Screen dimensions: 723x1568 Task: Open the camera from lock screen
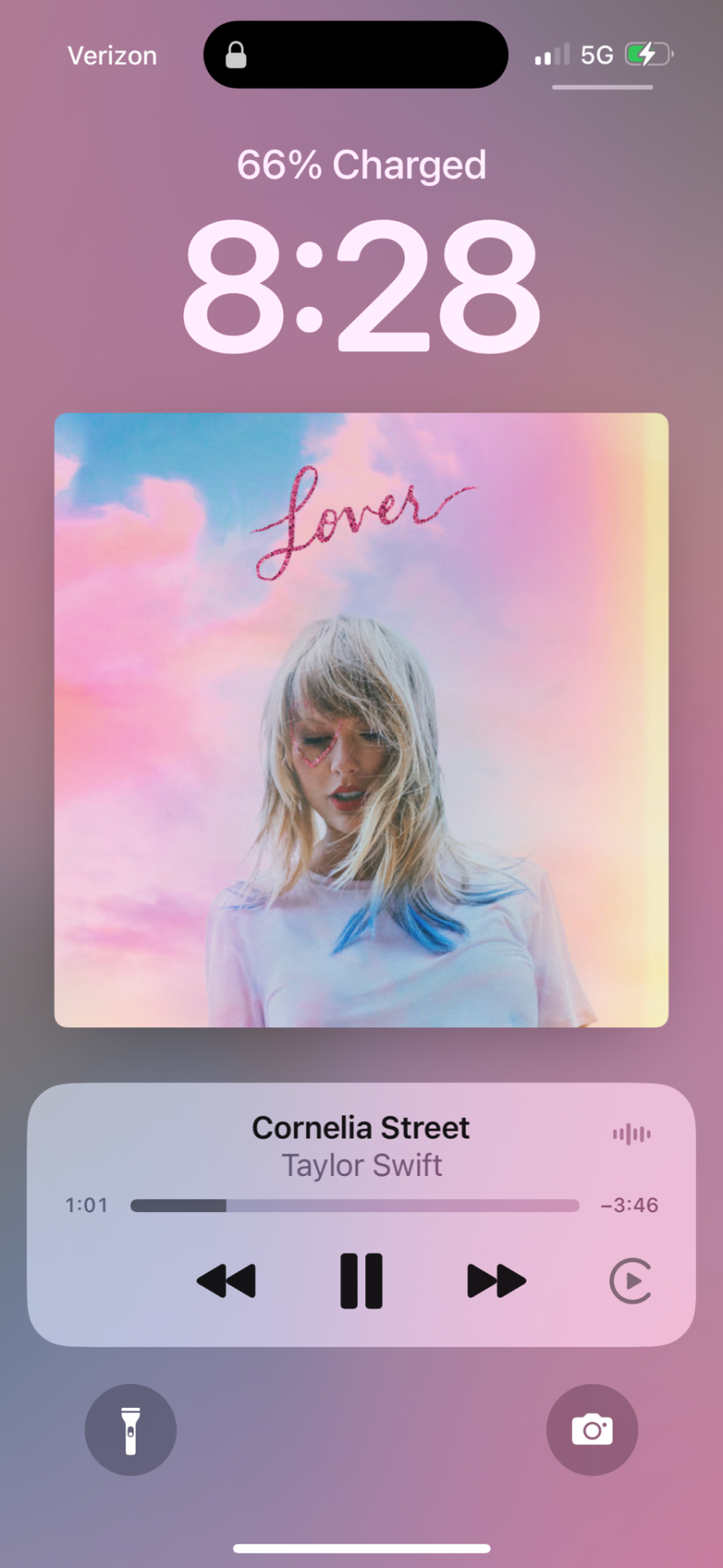(x=591, y=1430)
